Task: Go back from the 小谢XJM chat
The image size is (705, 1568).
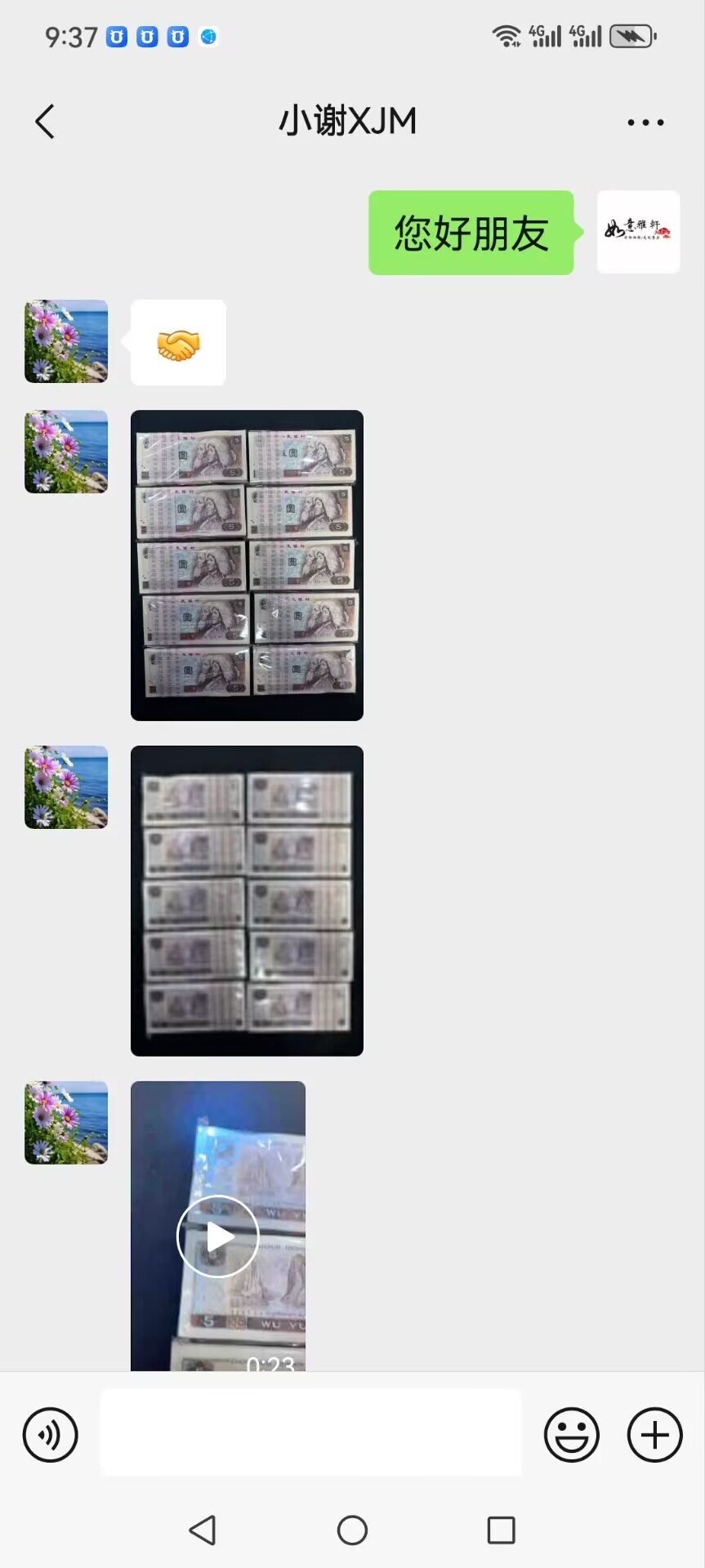Action: tap(46, 122)
